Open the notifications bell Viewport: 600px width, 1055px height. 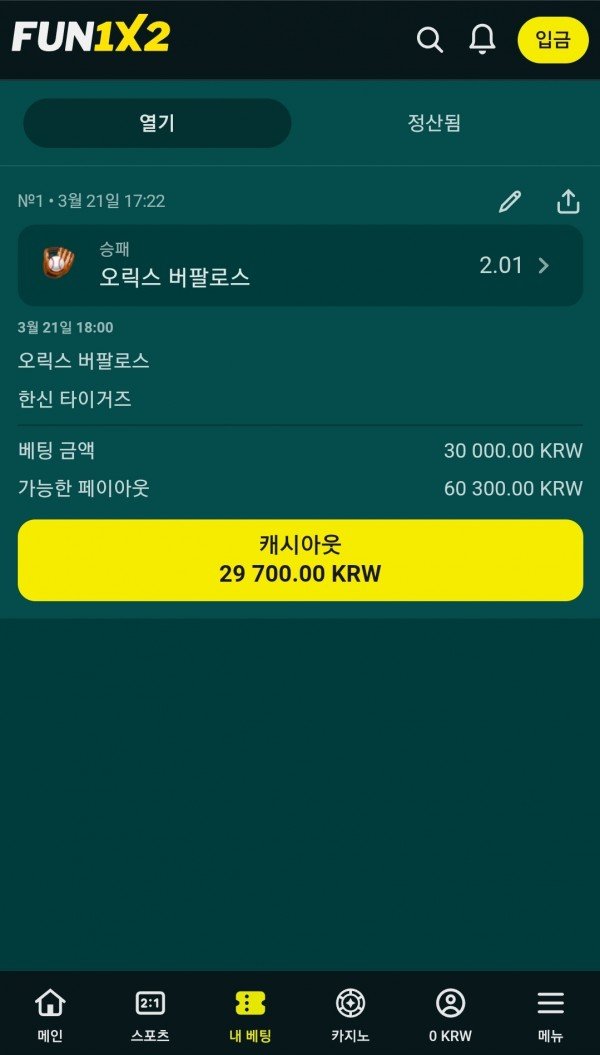pos(482,40)
